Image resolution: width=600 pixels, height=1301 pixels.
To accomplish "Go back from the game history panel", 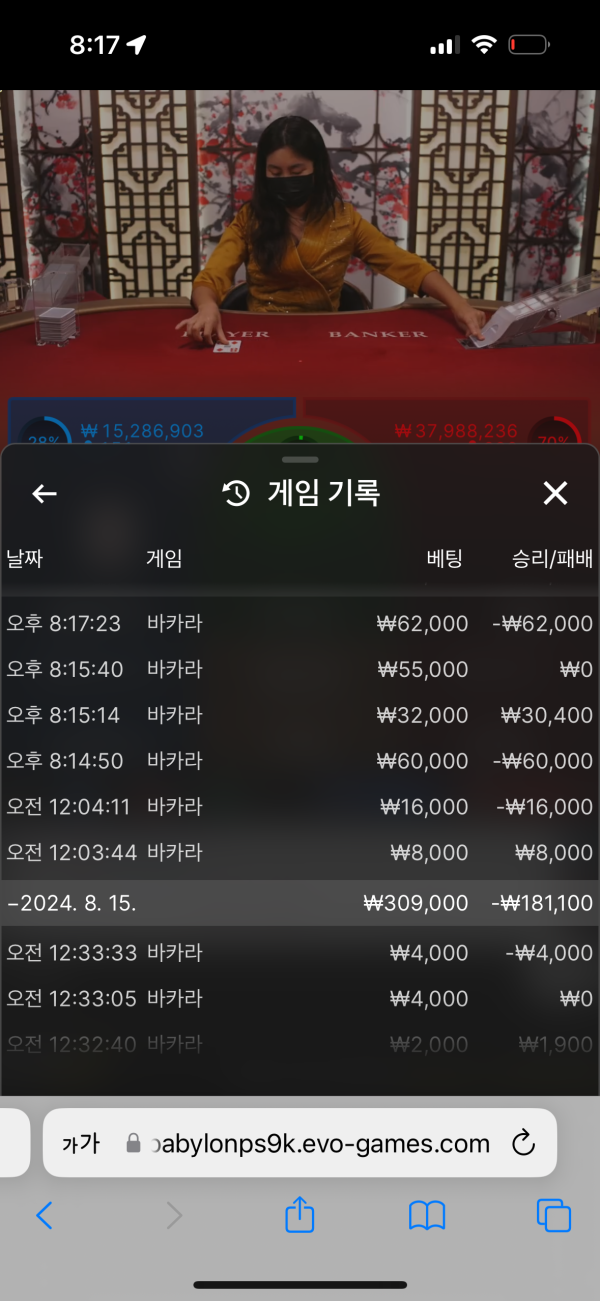I will 44,493.
